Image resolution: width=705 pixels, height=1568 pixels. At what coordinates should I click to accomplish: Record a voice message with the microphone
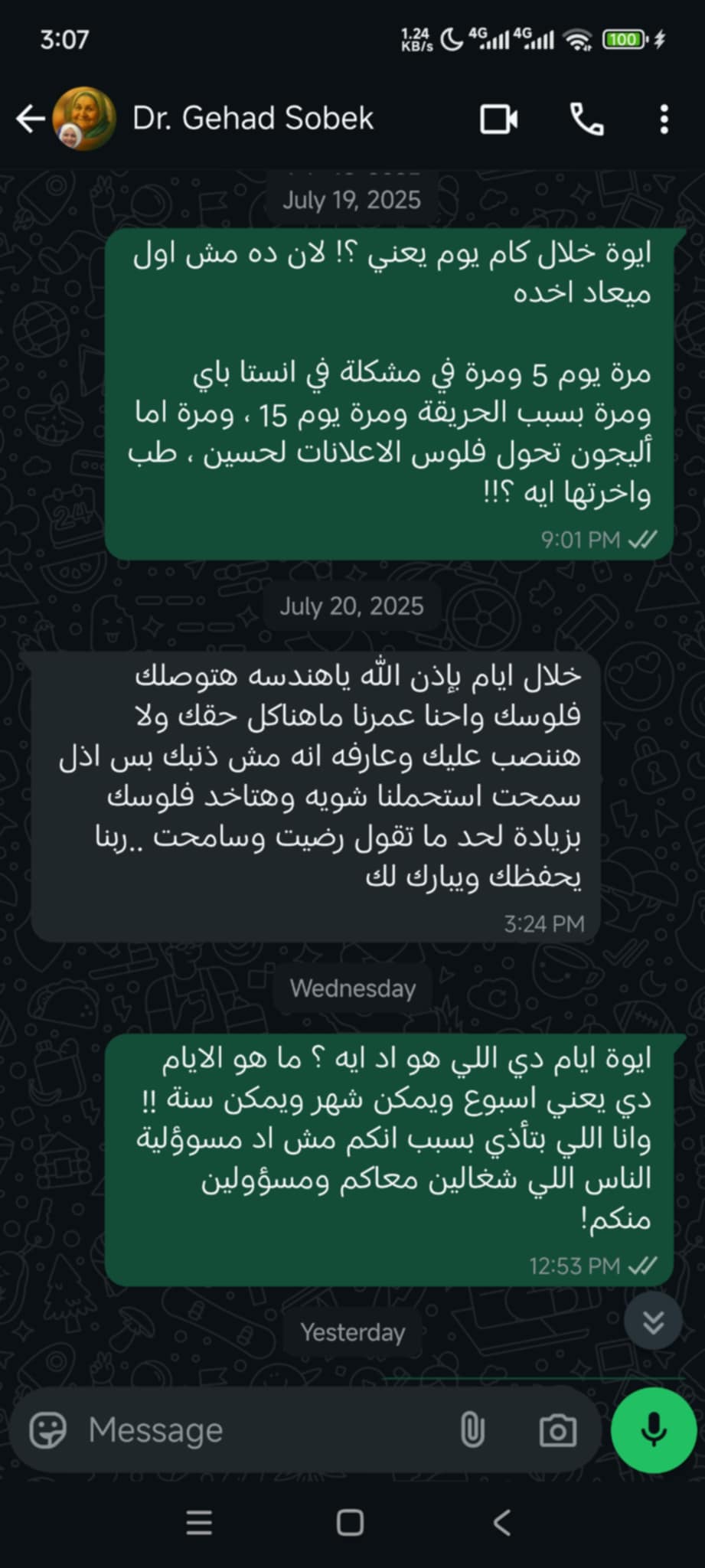coord(654,1429)
